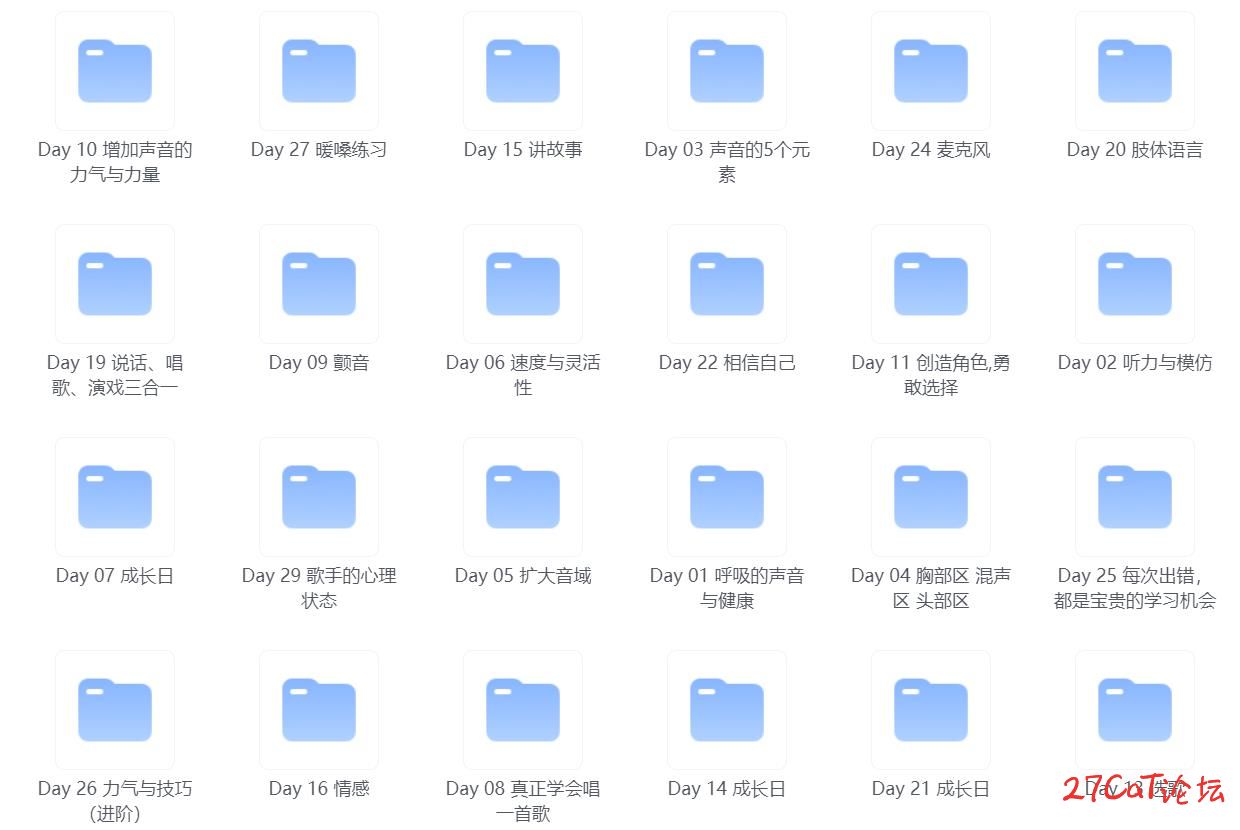Open the Day 07 成长日 folder
The height and width of the screenshot is (830, 1240).
(115, 498)
